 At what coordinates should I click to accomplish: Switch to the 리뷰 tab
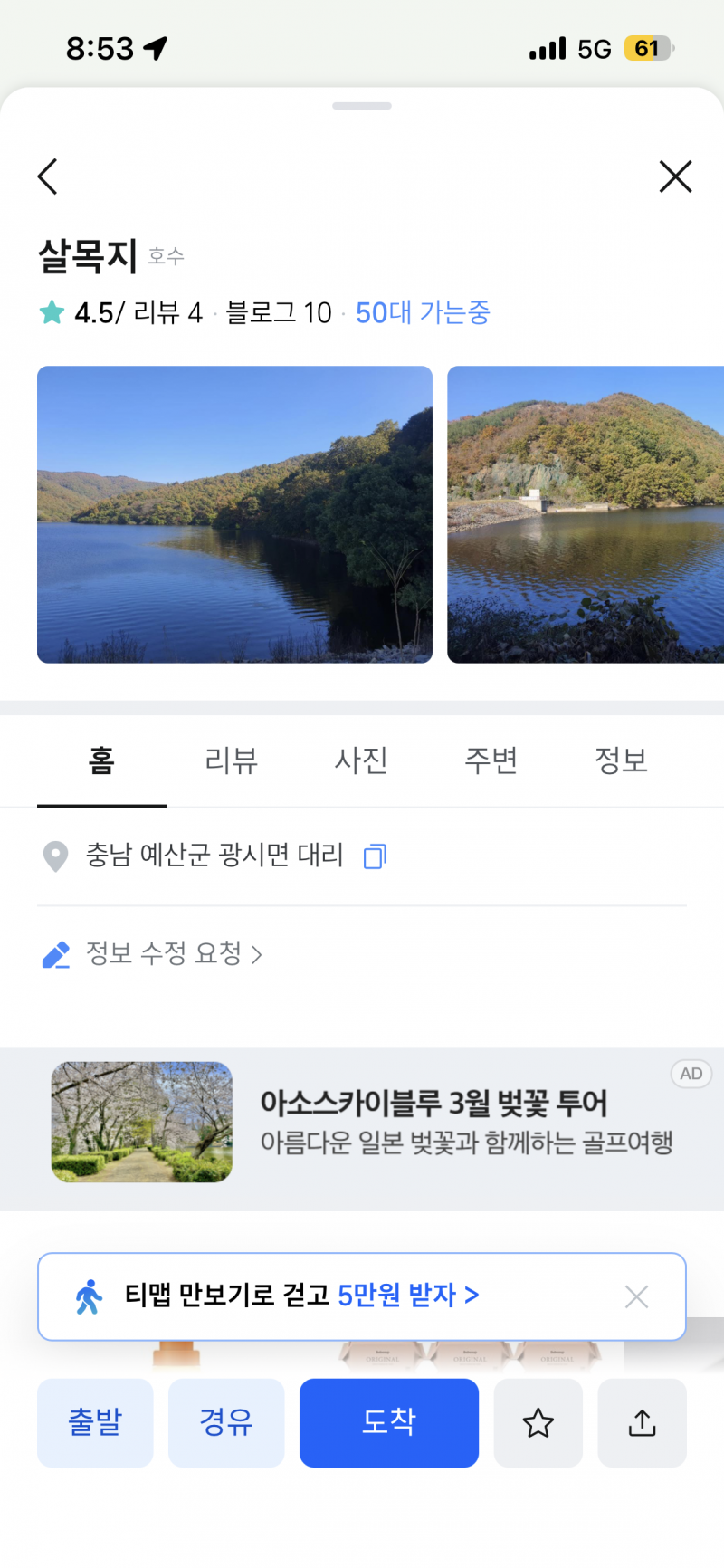pyautogui.click(x=231, y=761)
